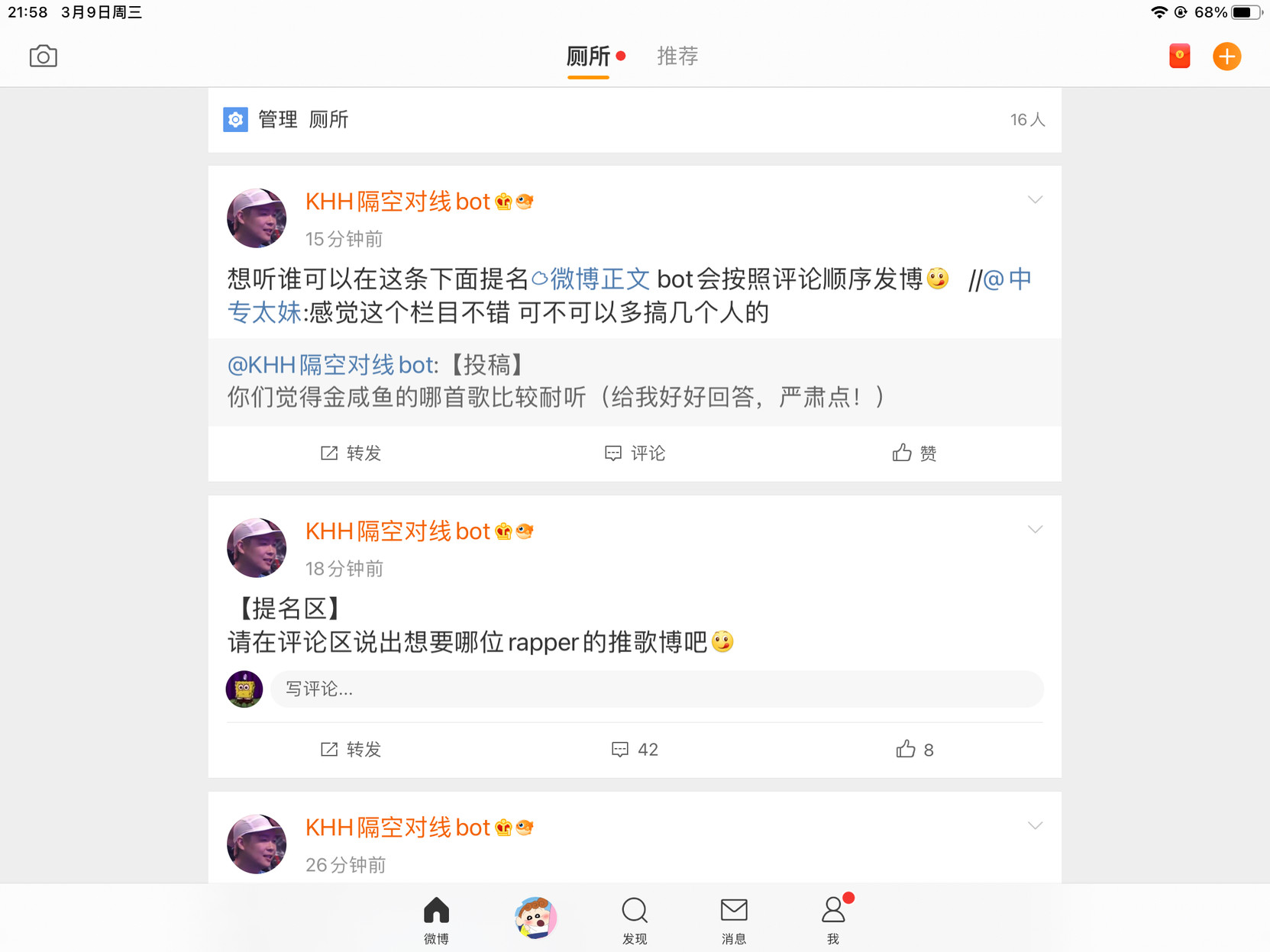The image size is (1270, 952).
Task: Open the 消息 messages tab
Action: coord(734,919)
